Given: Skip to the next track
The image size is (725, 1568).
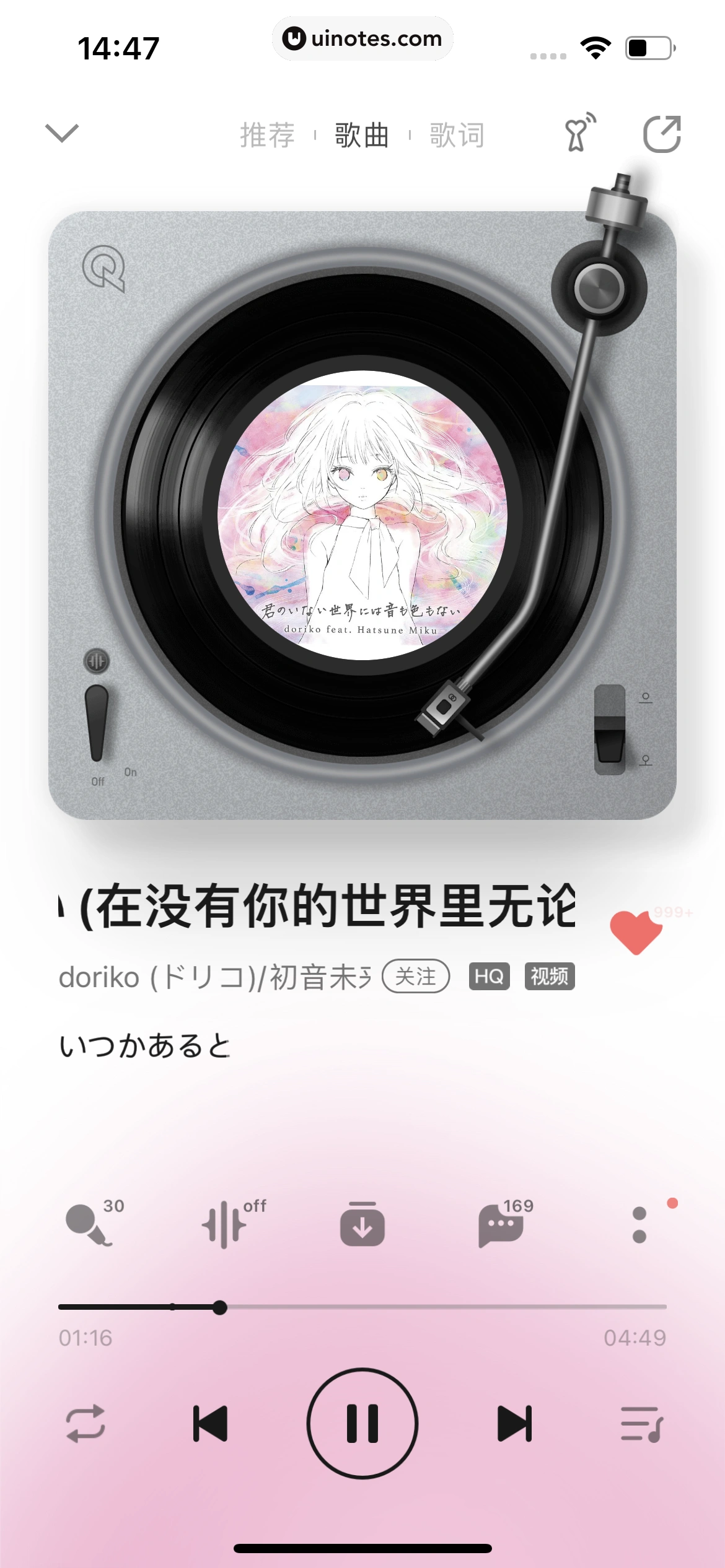Looking at the screenshot, I should coord(515,1424).
